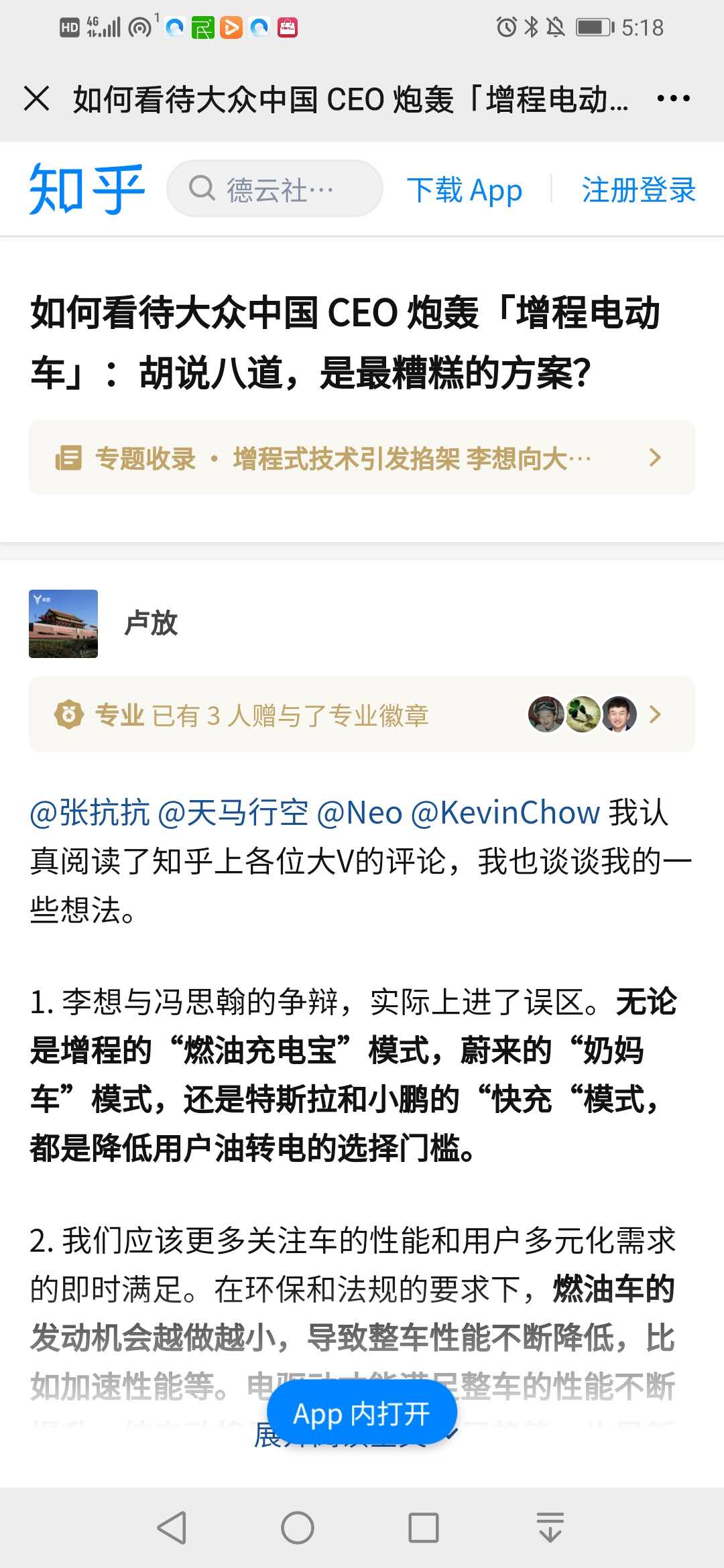Image resolution: width=724 pixels, height=1568 pixels.
Task: Tap system home circle button
Action: pyautogui.click(x=298, y=1528)
